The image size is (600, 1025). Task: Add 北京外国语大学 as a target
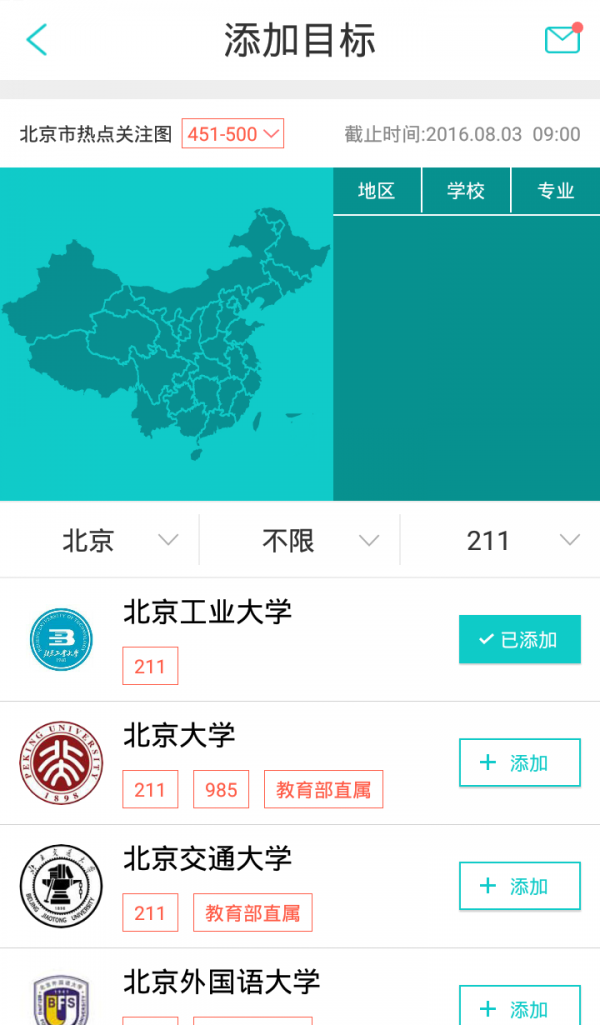click(x=519, y=1005)
